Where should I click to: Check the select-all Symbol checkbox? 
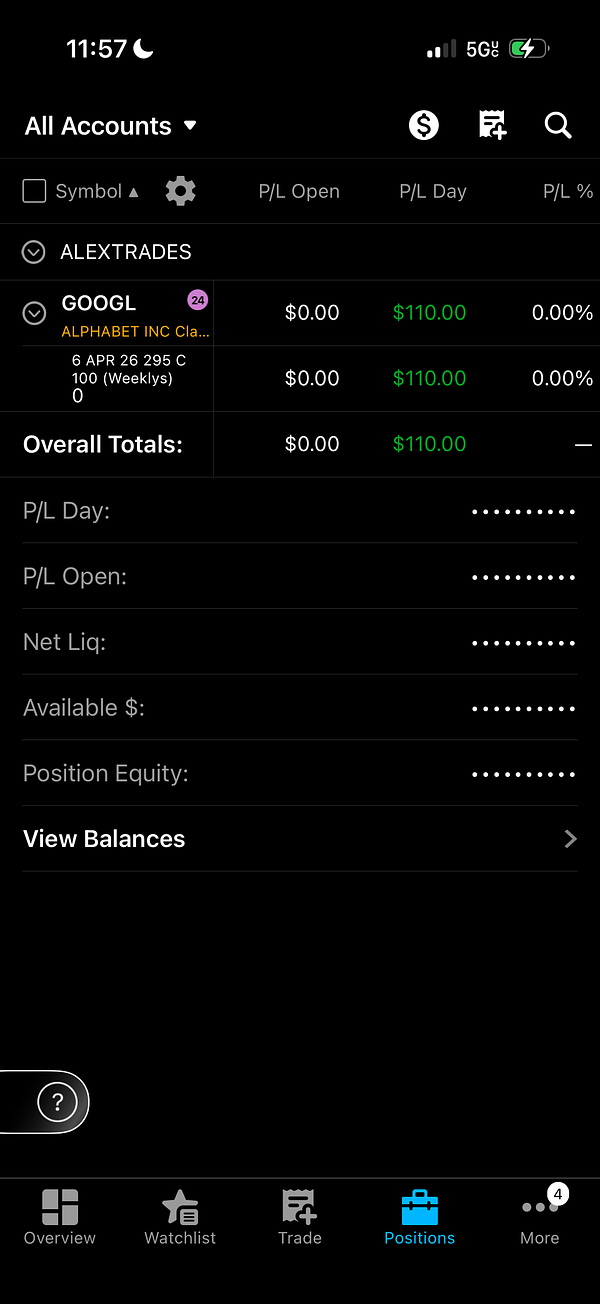34,191
